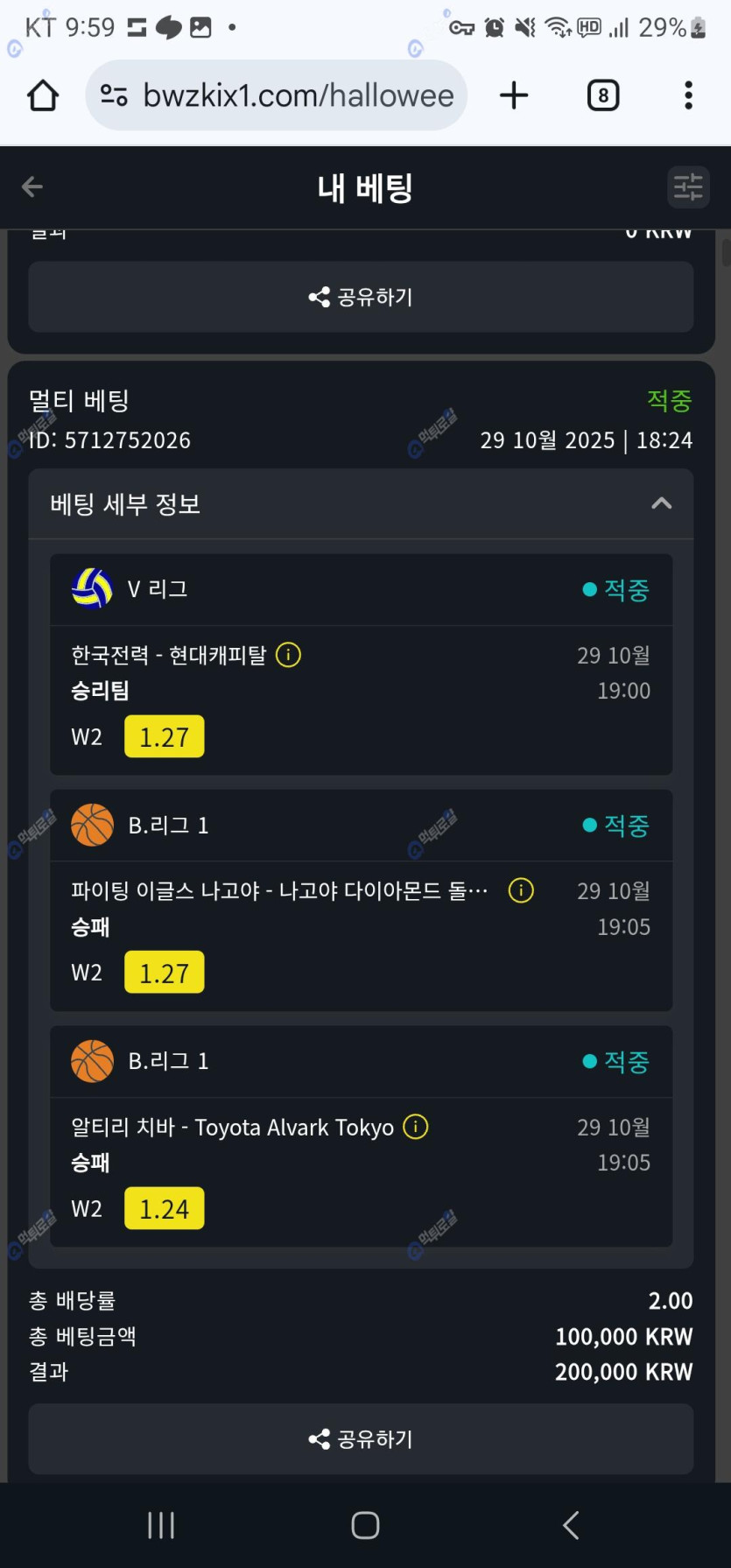
Task: Collapse the 베팅 세부 정보 section
Action: click(661, 503)
